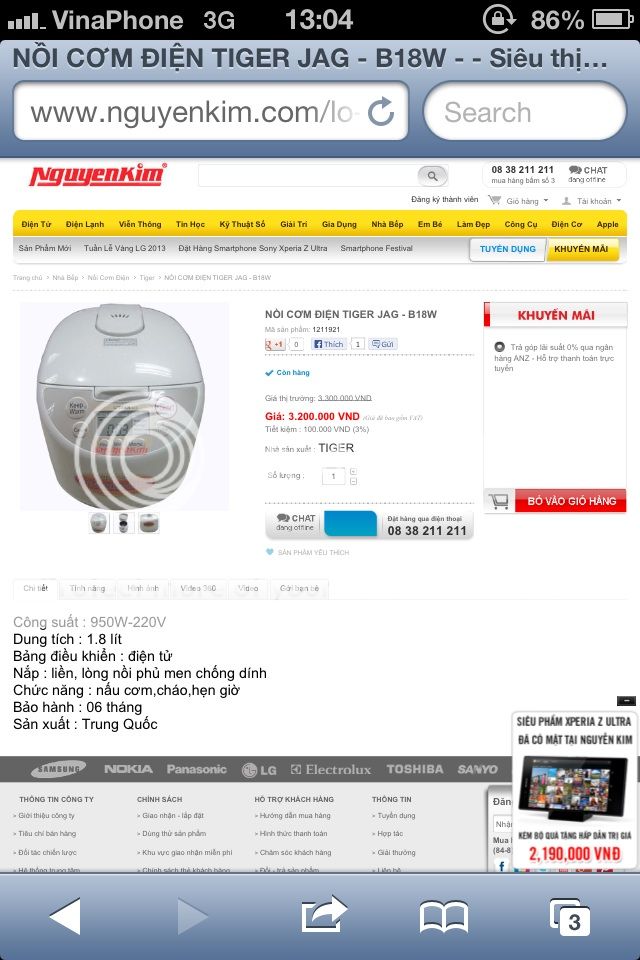Select the Điện Tử category
Image resolution: width=640 pixels, height=960 pixels.
tap(36, 224)
